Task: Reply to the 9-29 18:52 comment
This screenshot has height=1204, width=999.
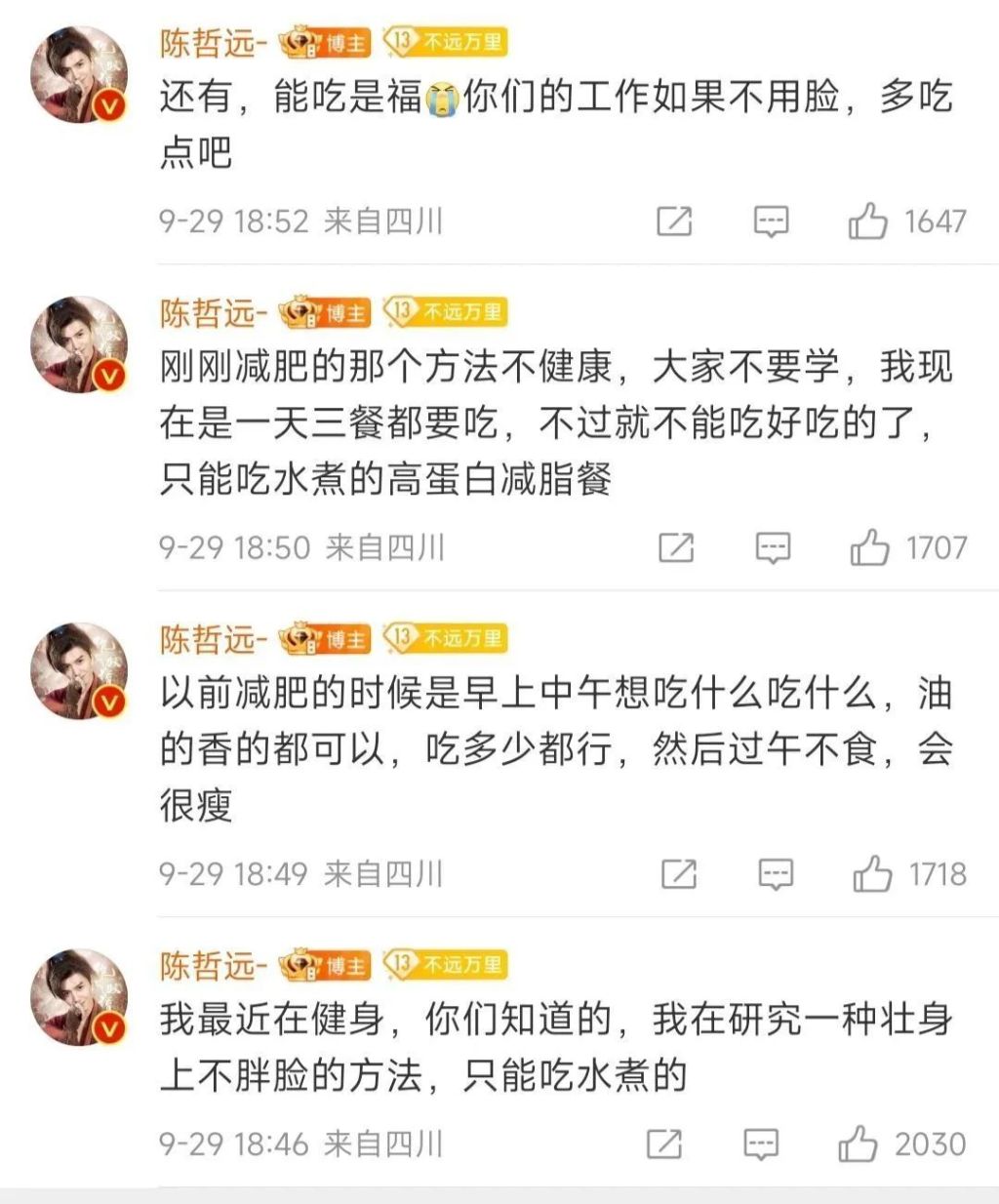Action: pyautogui.click(x=771, y=221)
